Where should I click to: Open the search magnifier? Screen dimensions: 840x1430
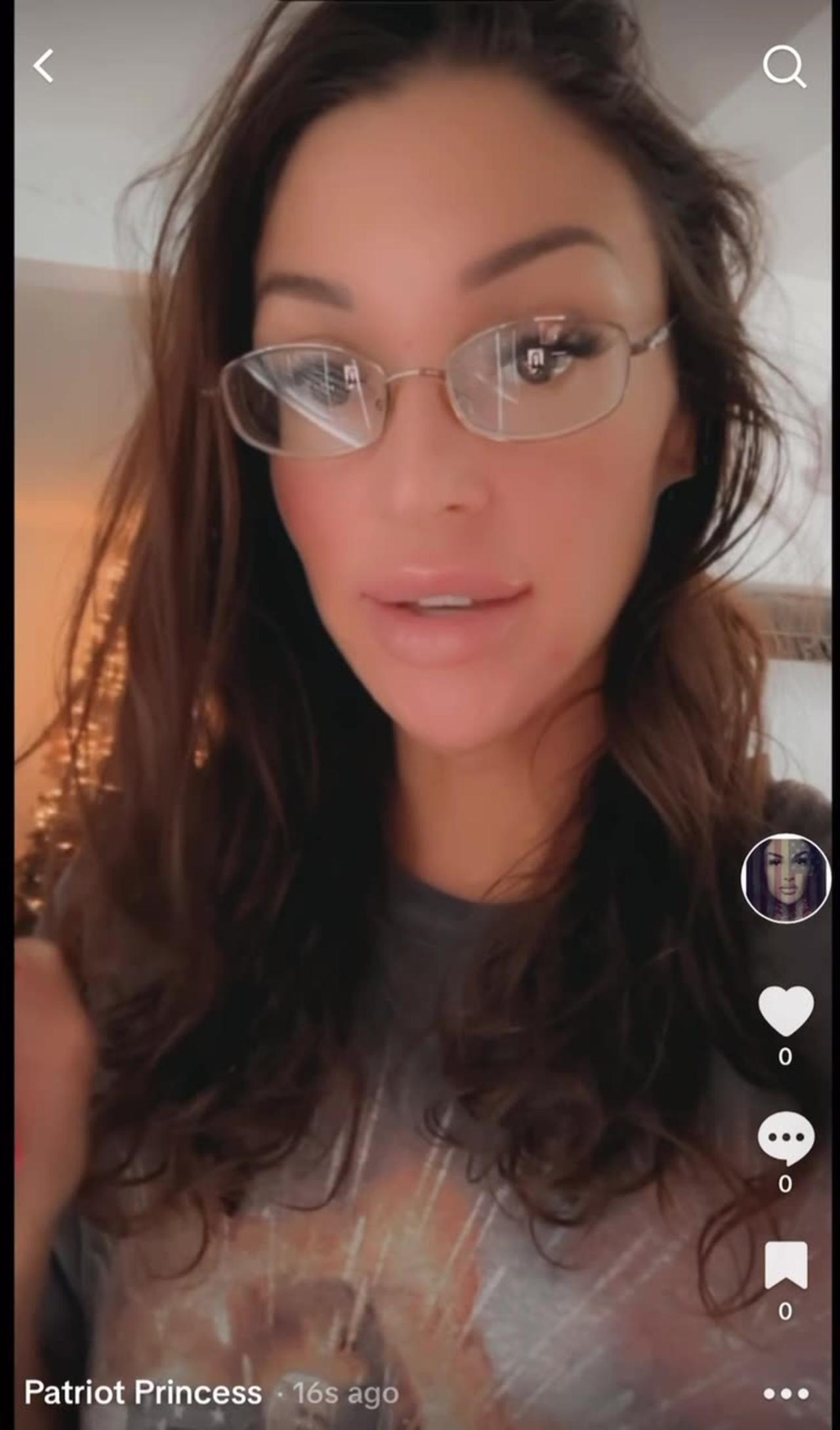point(784,67)
